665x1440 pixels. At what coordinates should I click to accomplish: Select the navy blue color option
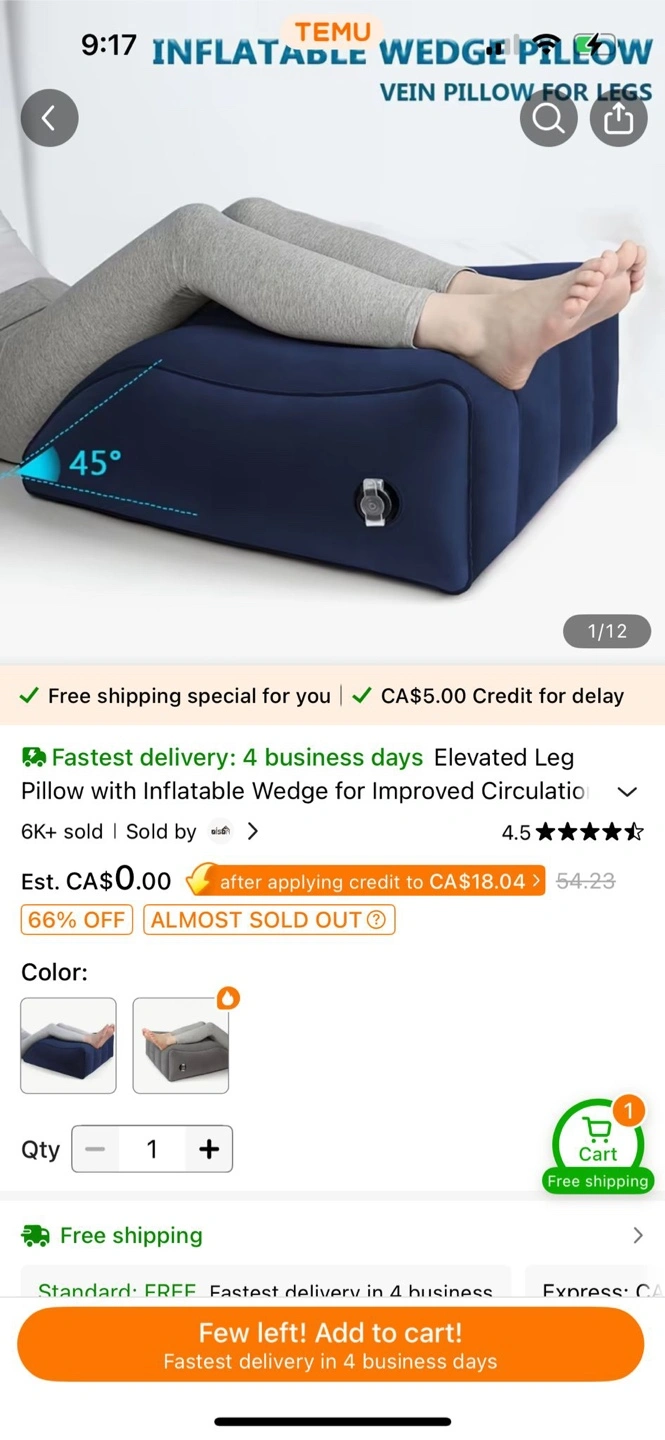pyautogui.click(x=68, y=1045)
